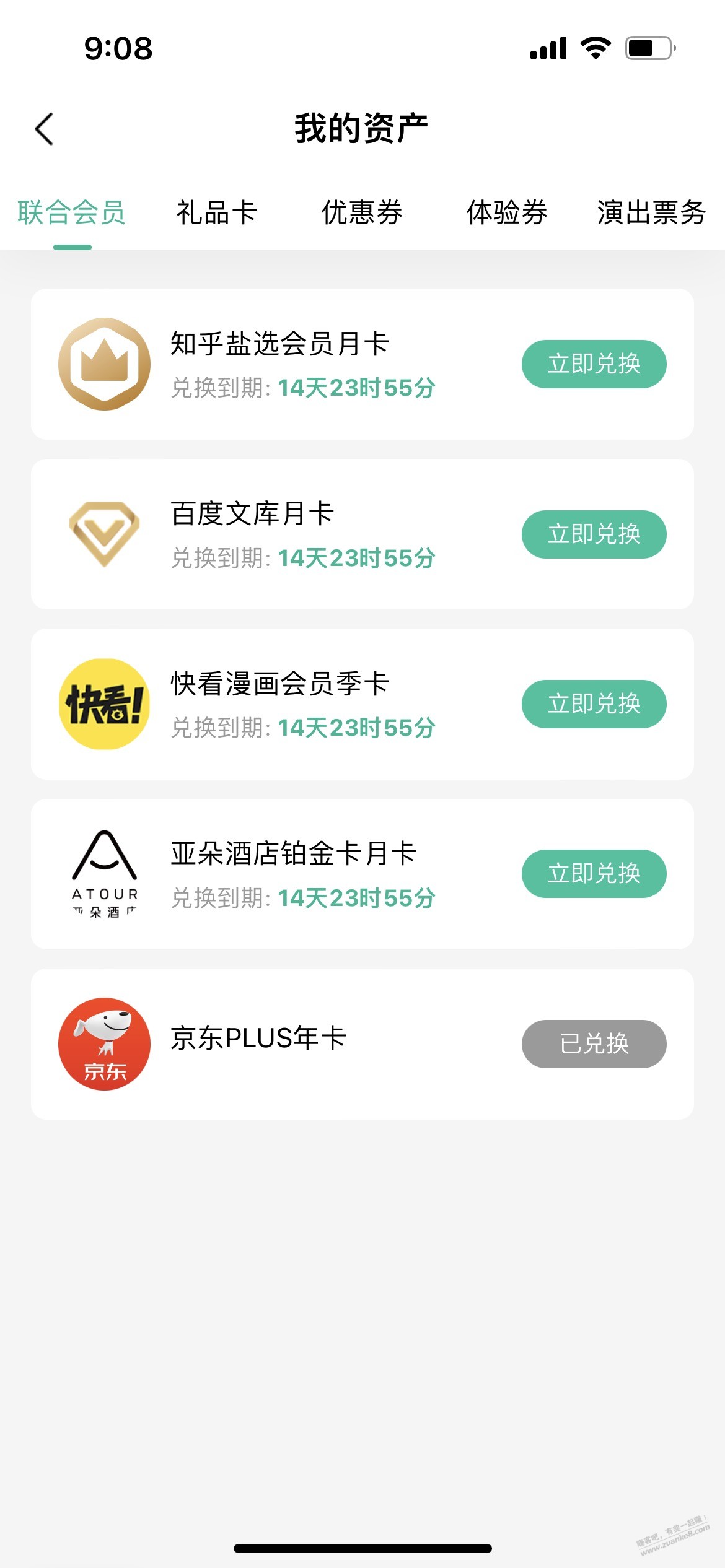Switch to the 体验券 tab

[507, 212]
